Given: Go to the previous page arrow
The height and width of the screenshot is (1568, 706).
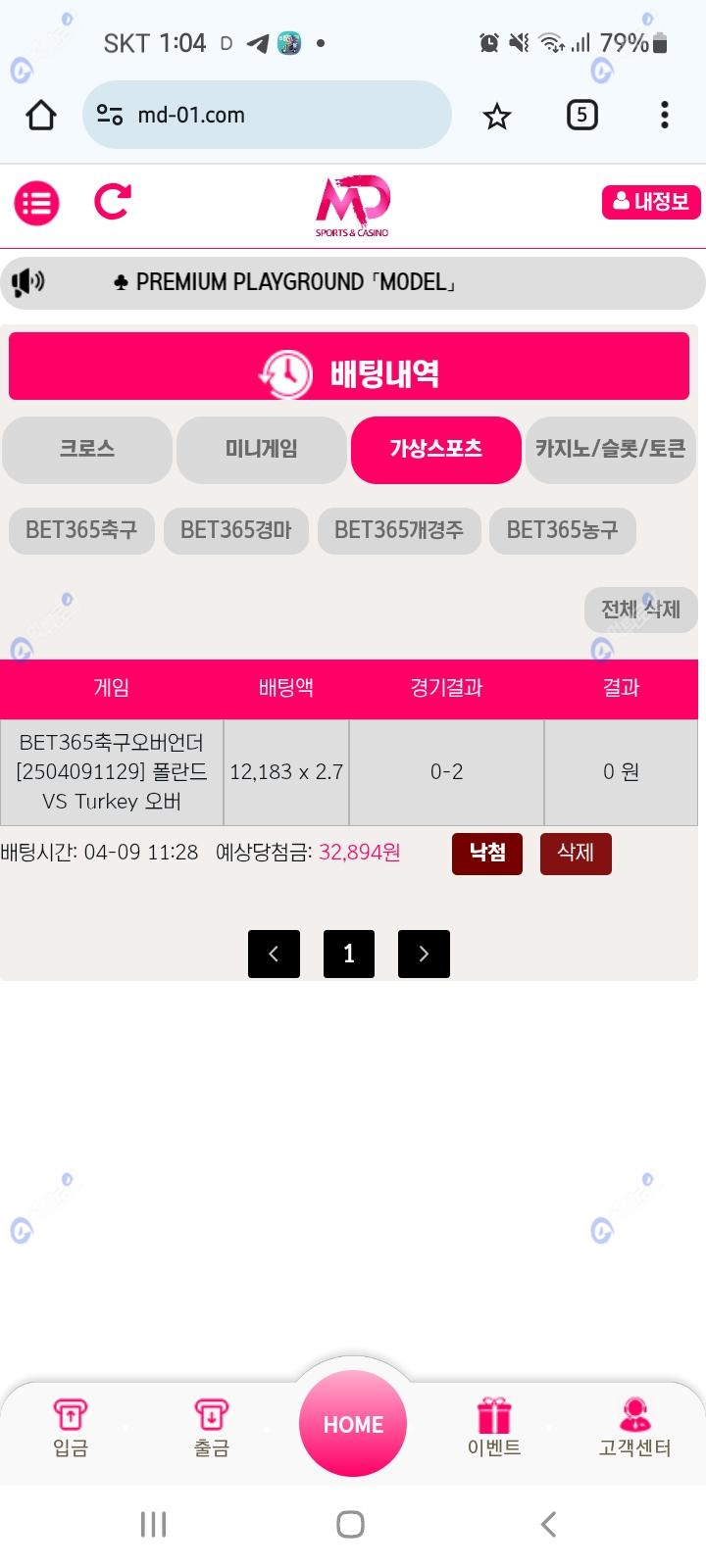Looking at the screenshot, I should point(274,954).
